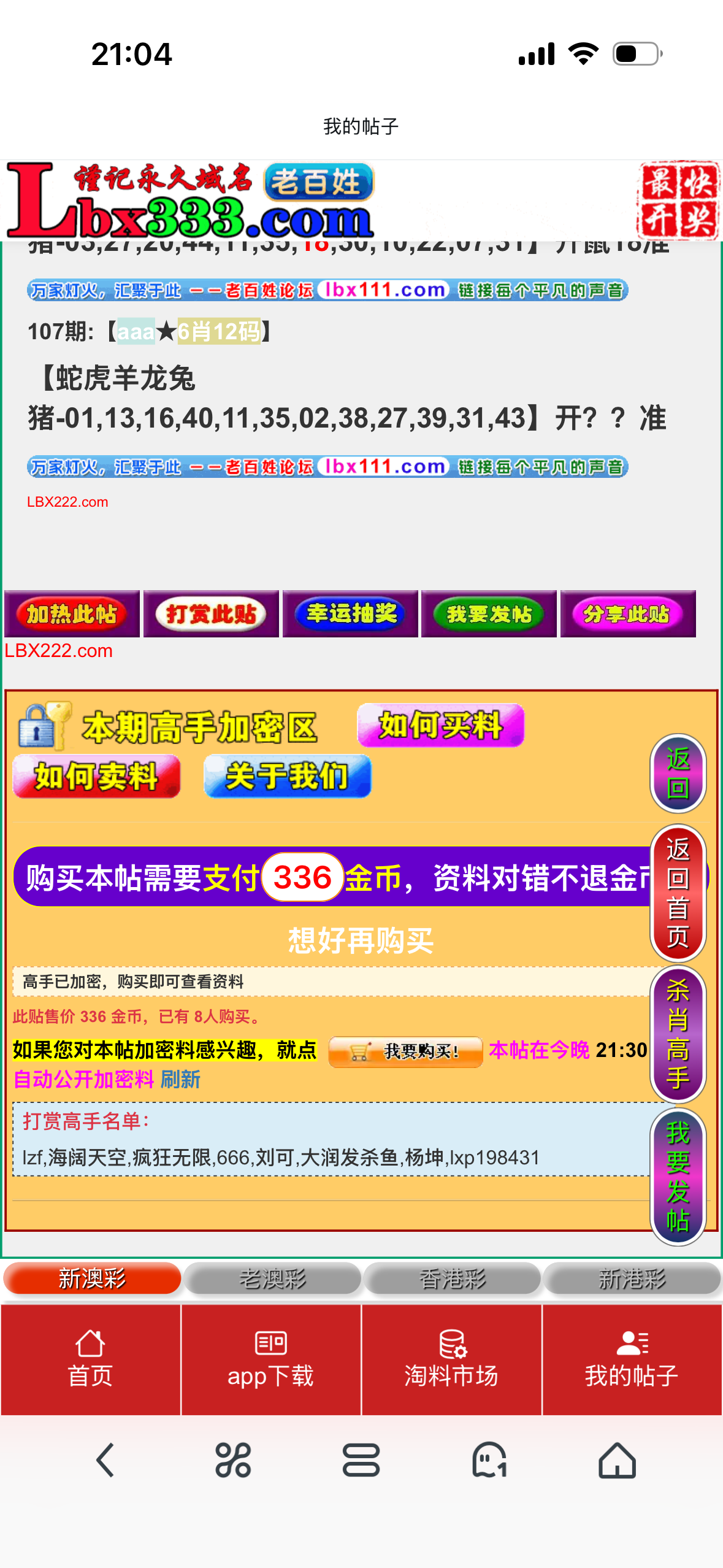Viewport: 723px width, 1568px height.
Task: Open the 如何买料 guide
Action: [440, 726]
